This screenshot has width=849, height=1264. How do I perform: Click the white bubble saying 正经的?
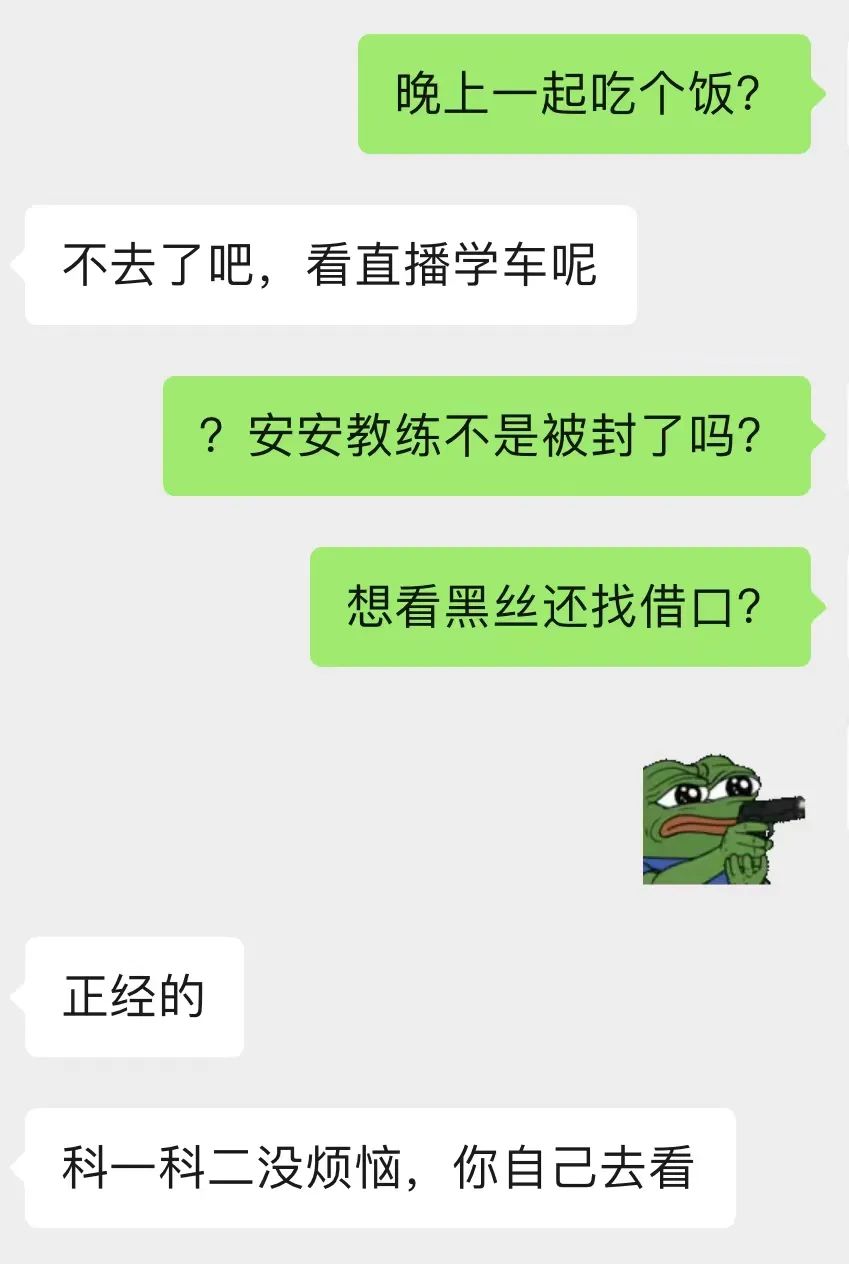coord(133,995)
